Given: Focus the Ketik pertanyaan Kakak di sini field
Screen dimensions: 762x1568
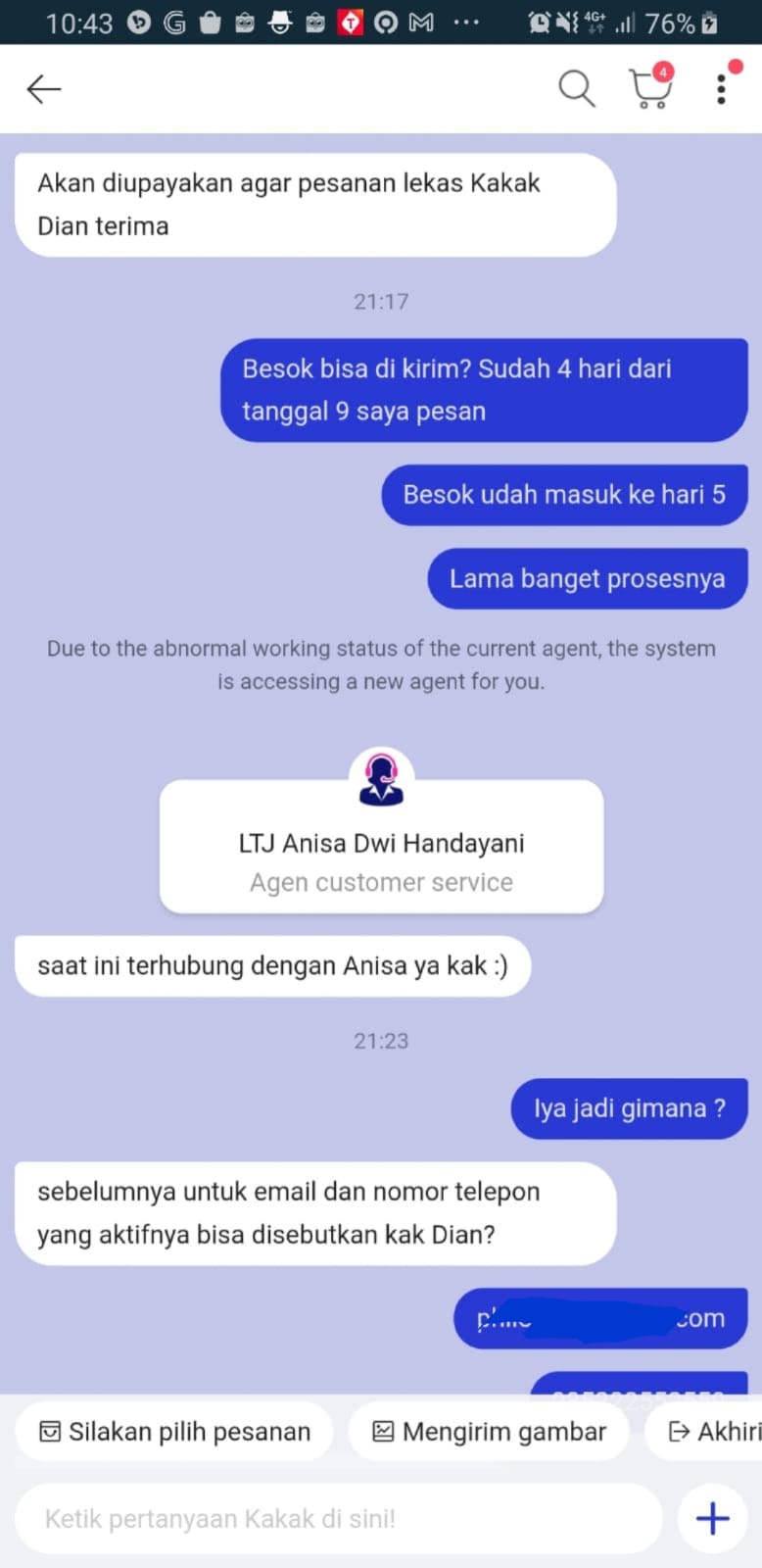Looking at the screenshot, I should (x=338, y=1519).
